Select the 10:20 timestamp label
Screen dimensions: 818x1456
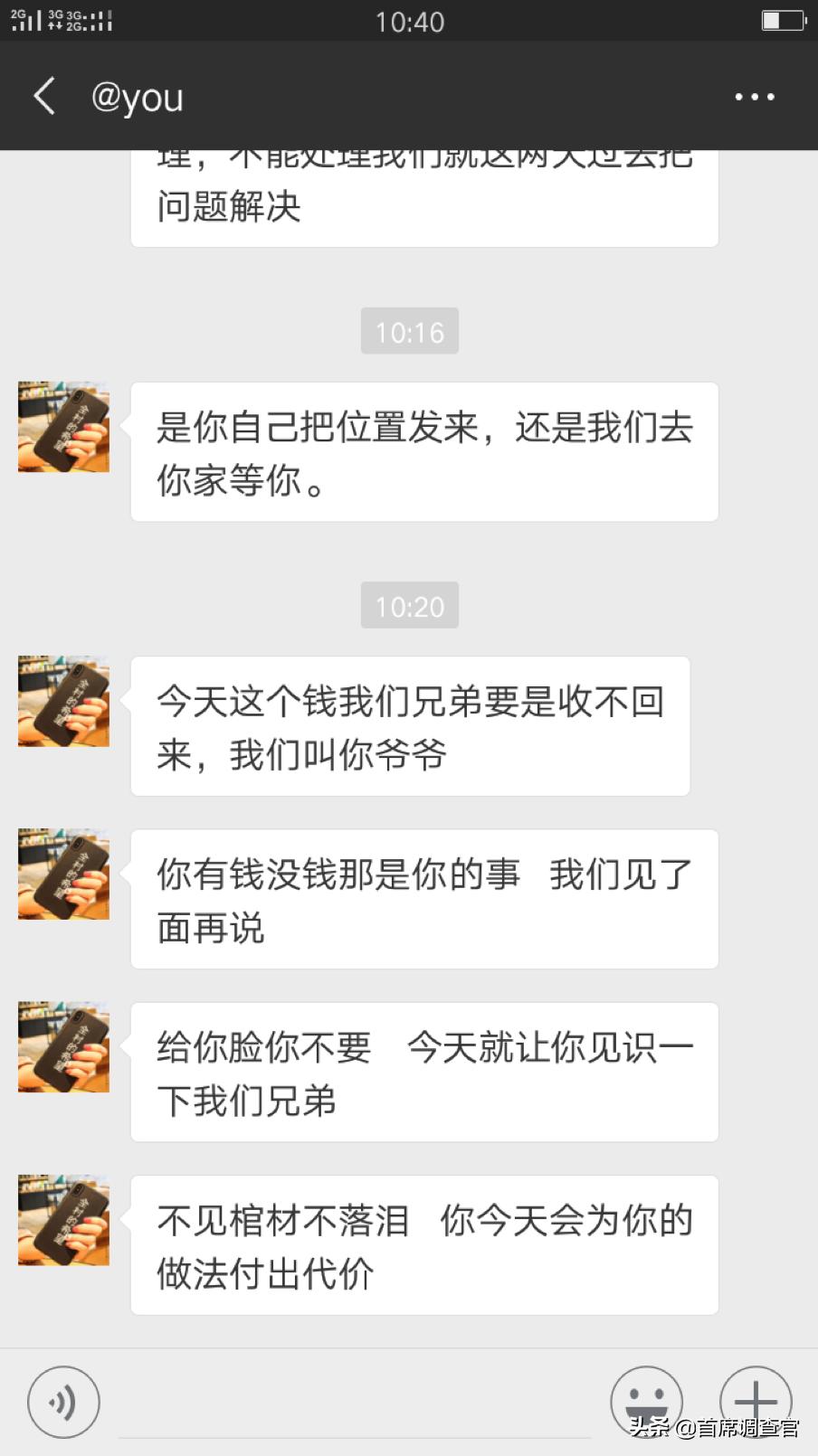click(x=409, y=606)
